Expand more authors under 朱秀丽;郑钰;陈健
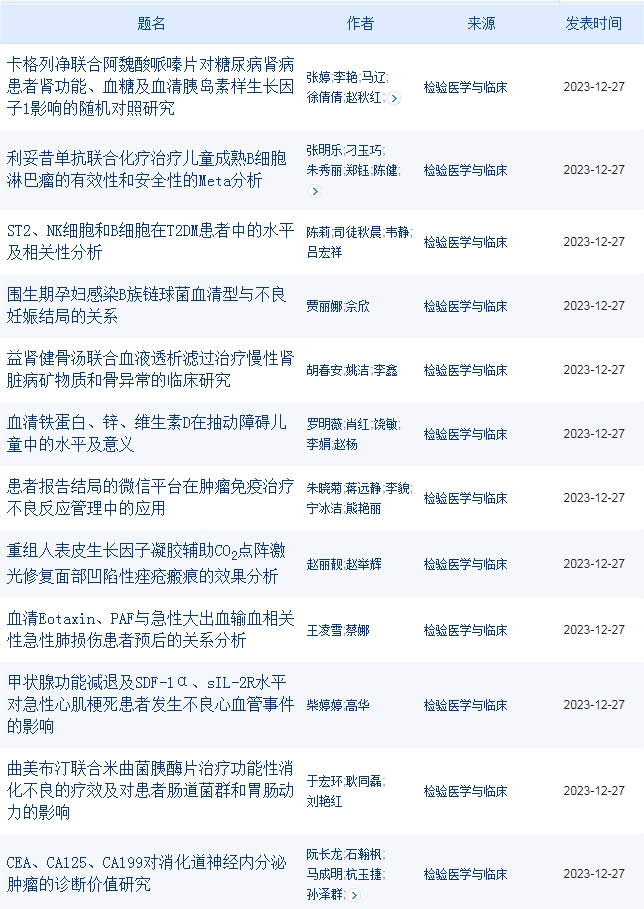Viewport: 644px width, 909px height. [x=315, y=191]
